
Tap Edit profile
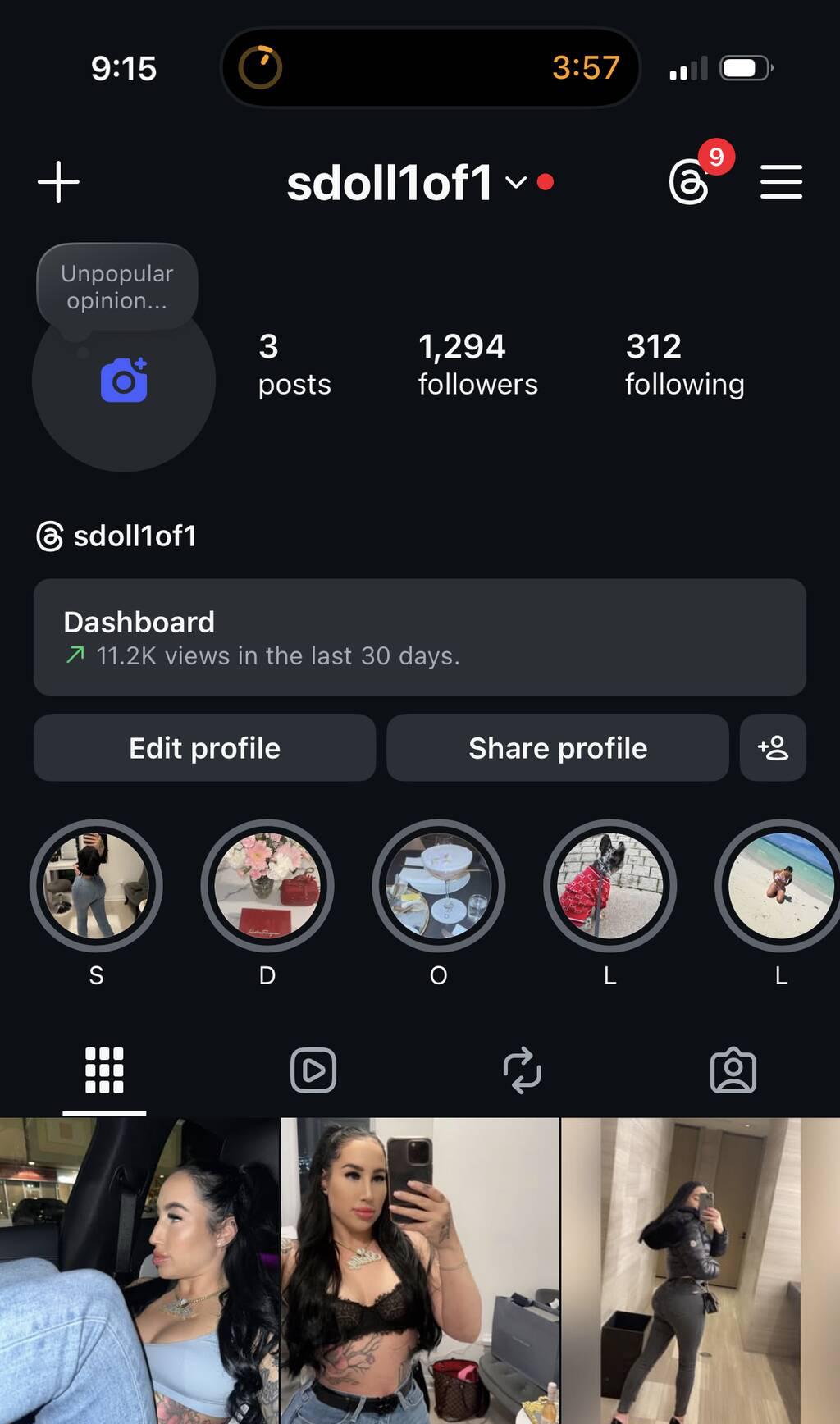click(204, 748)
